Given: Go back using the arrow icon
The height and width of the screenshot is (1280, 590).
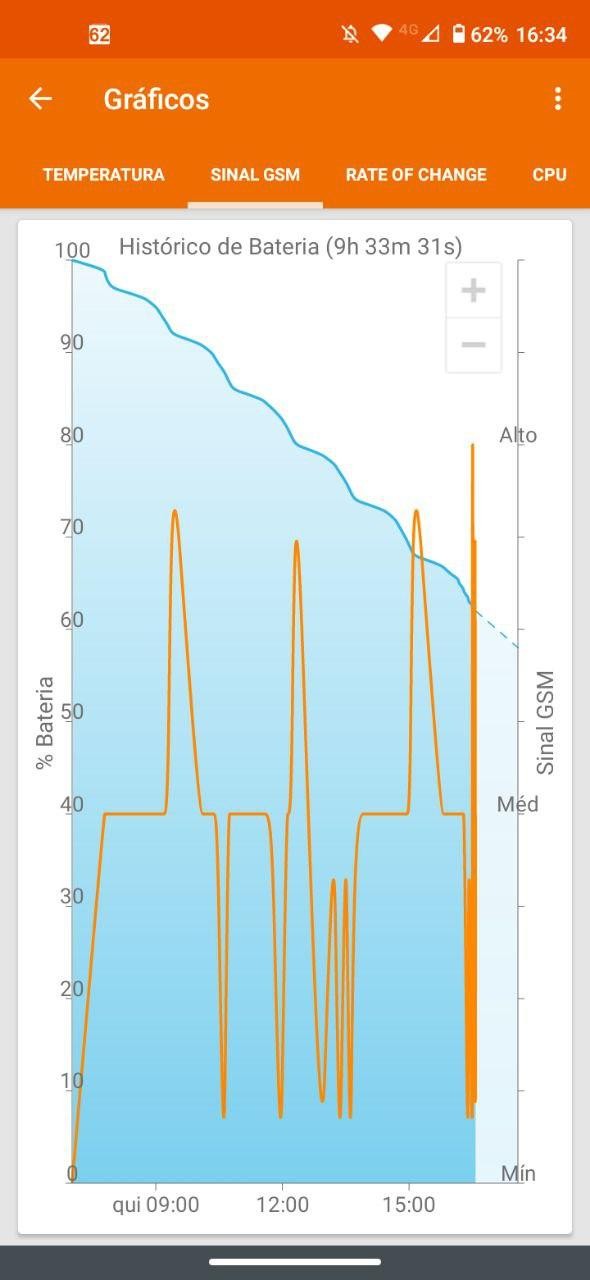Looking at the screenshot, I should [x=40, y=98].
